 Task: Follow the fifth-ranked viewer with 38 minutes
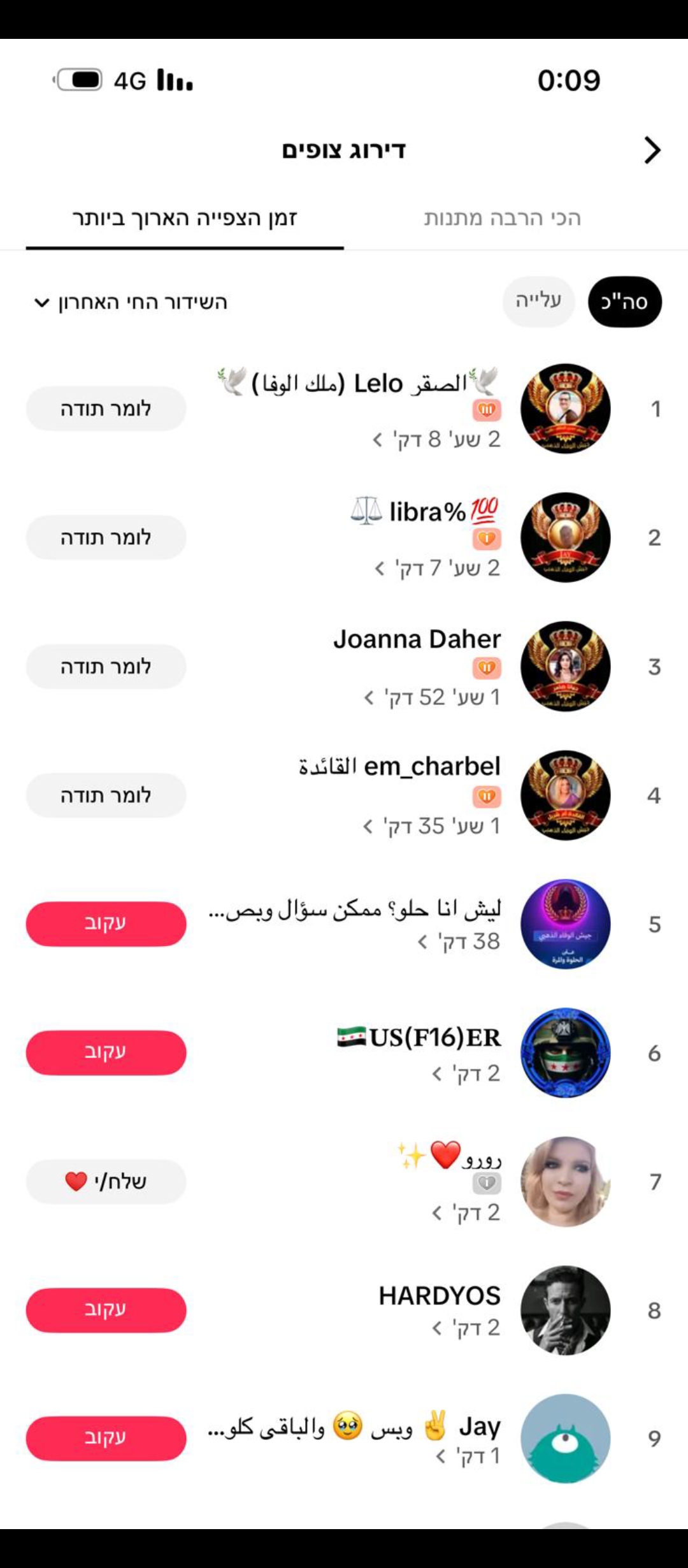[x=106, y=924]
